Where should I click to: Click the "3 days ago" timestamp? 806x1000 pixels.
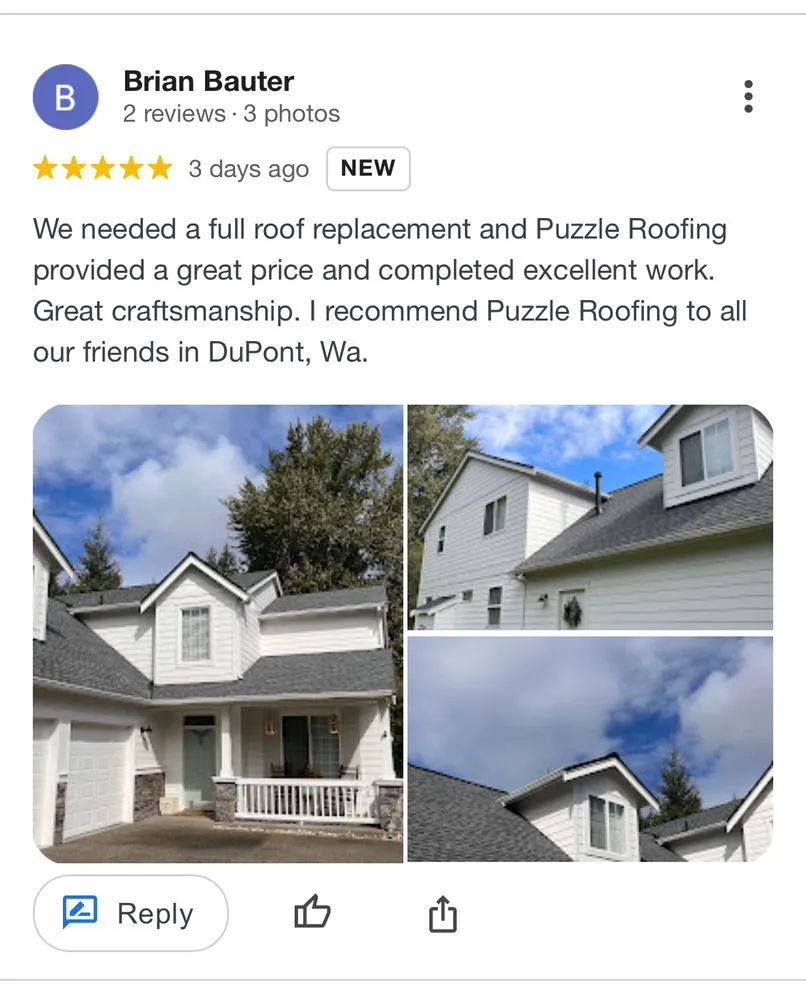coord(248,168)
